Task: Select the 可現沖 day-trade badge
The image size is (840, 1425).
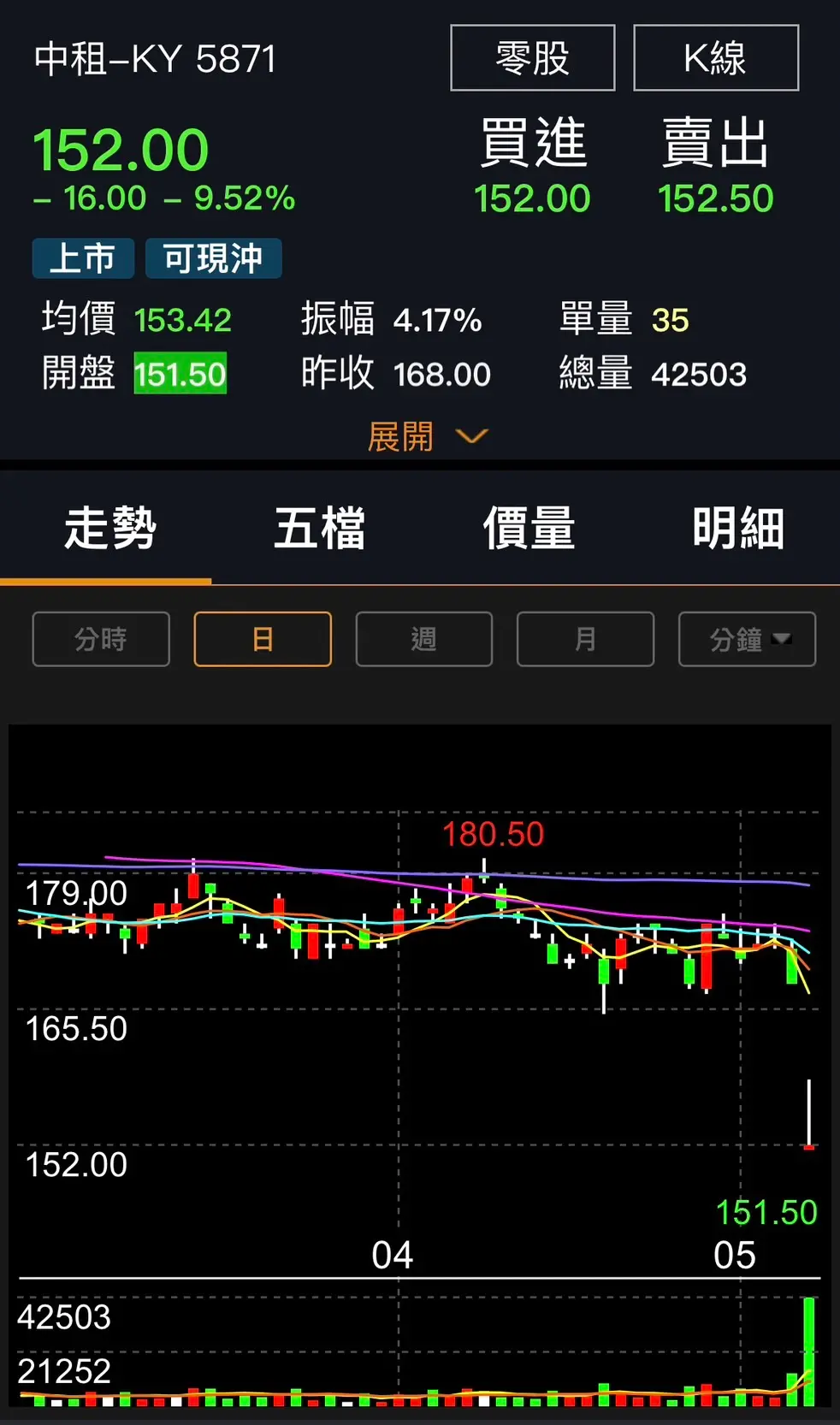Action: [x=213, y=258]
